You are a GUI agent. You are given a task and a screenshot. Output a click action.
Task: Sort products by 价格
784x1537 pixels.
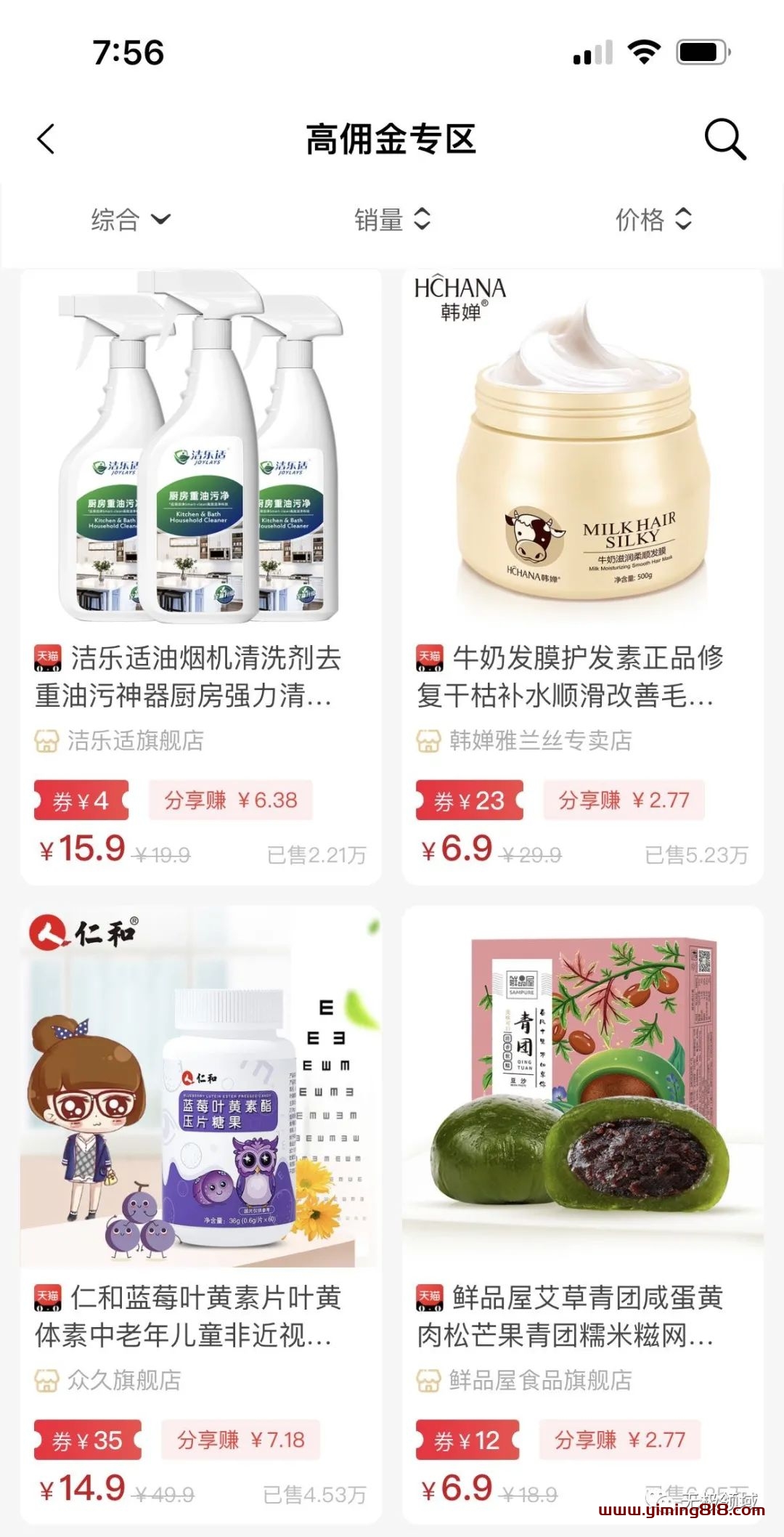pyautogui.click(x=653, y=219)
